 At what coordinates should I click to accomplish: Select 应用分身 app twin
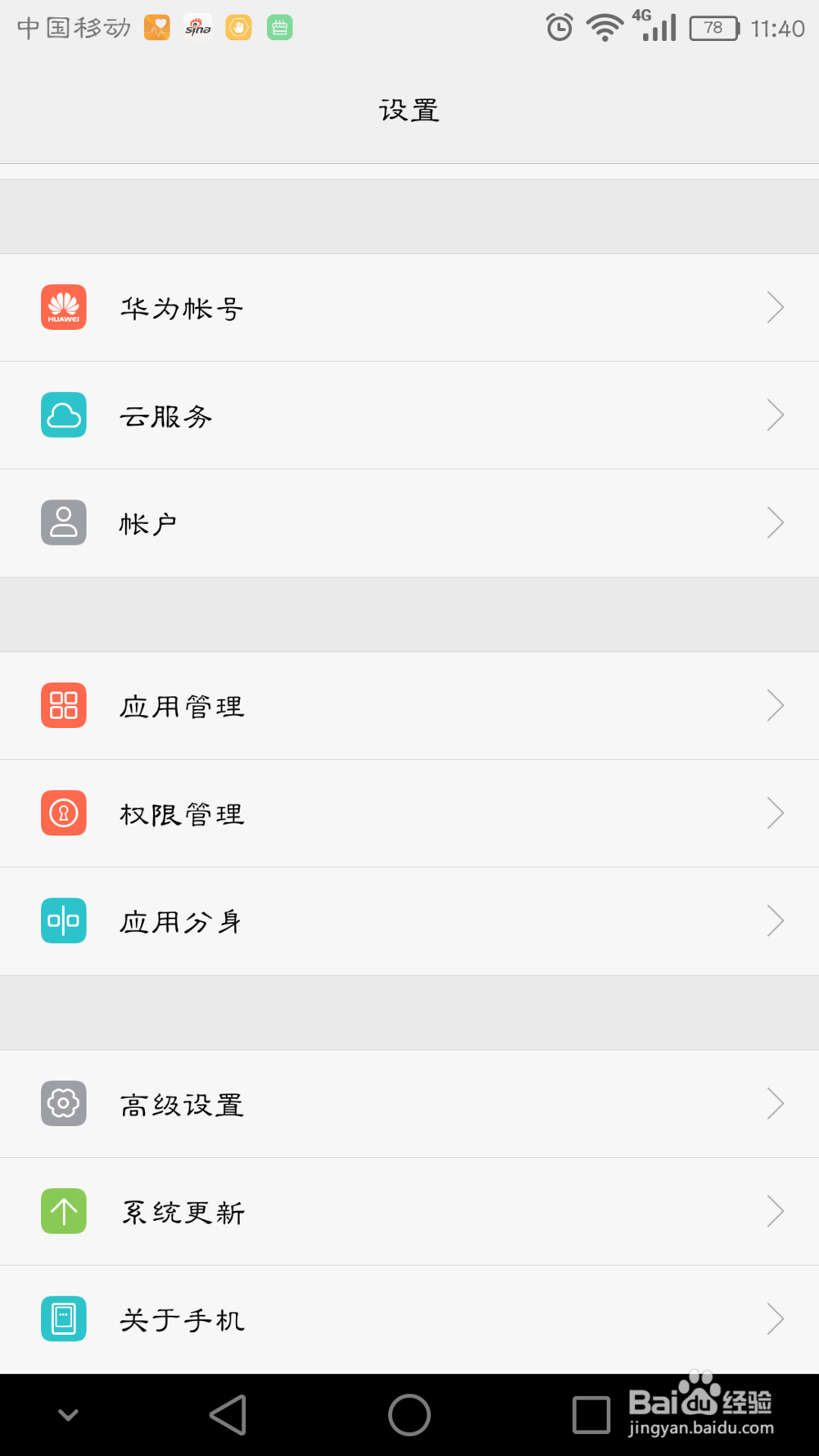(x=409, y=921)
